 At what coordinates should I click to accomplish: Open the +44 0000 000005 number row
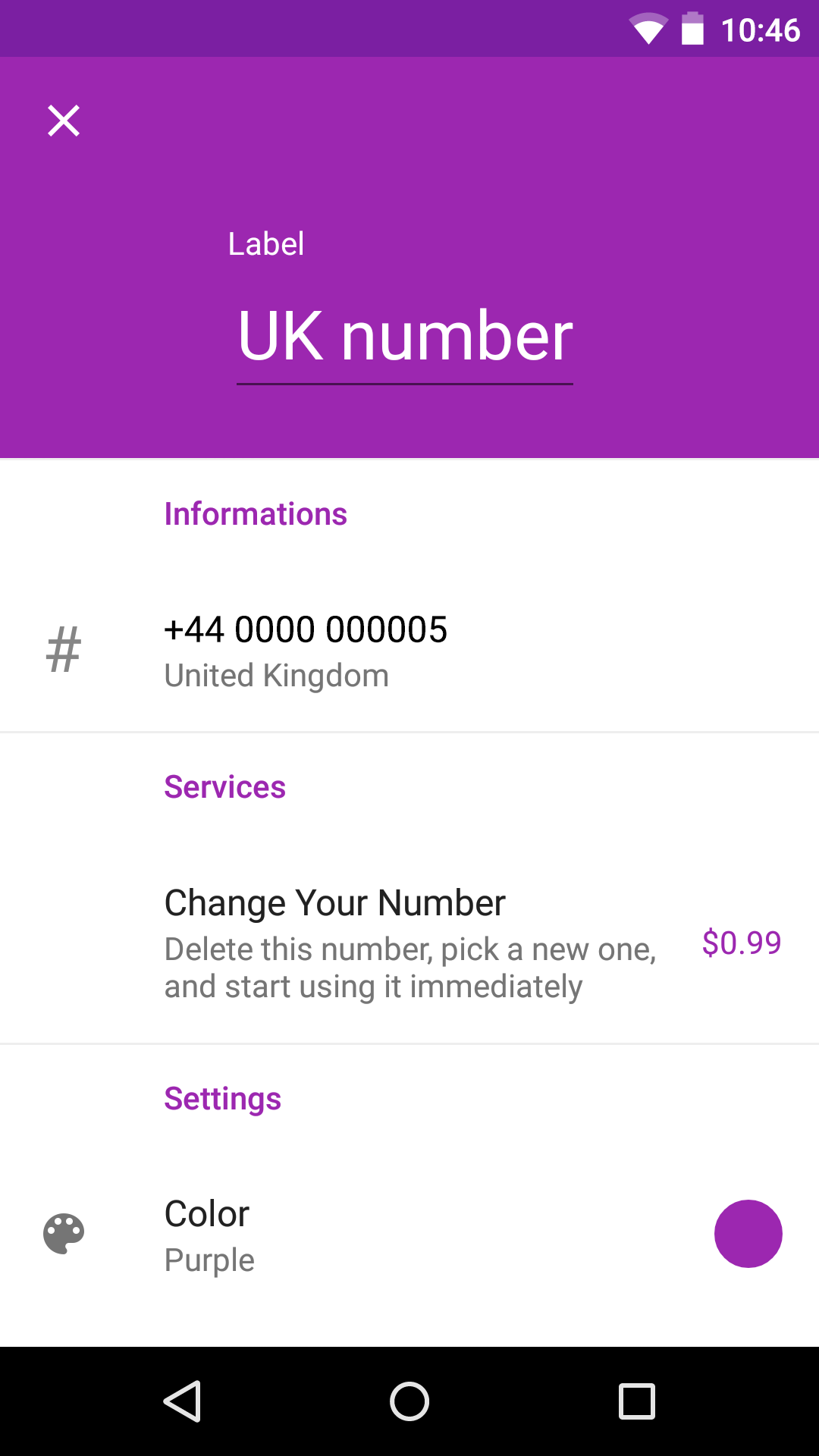coord(409,651)
